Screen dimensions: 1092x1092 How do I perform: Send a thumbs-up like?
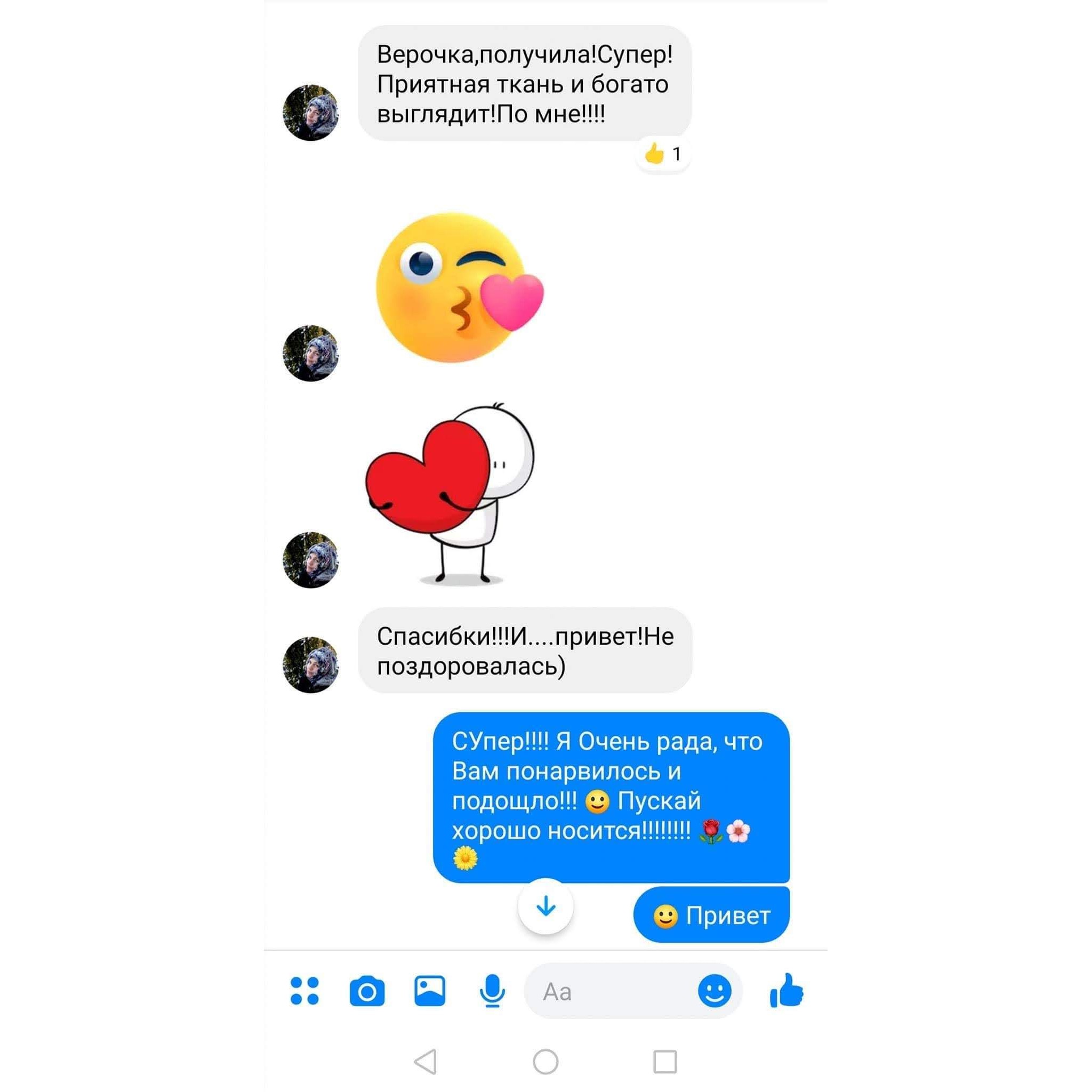pos(786,991)
